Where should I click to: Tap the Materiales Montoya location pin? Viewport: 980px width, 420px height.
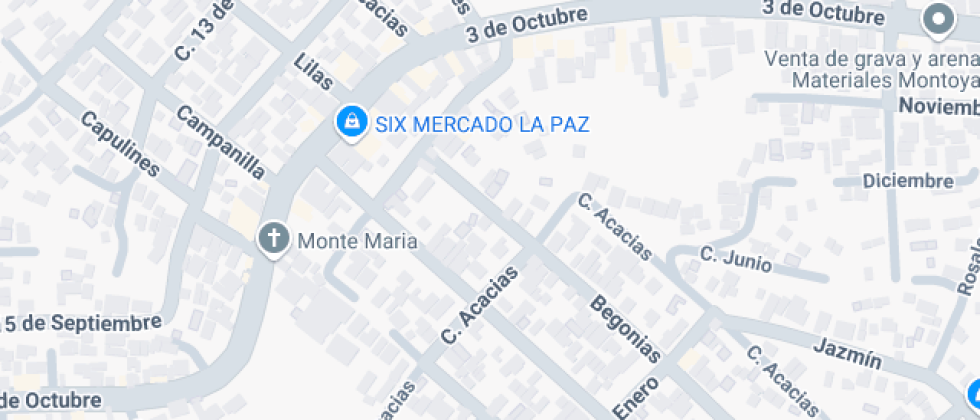pos(938,20)
